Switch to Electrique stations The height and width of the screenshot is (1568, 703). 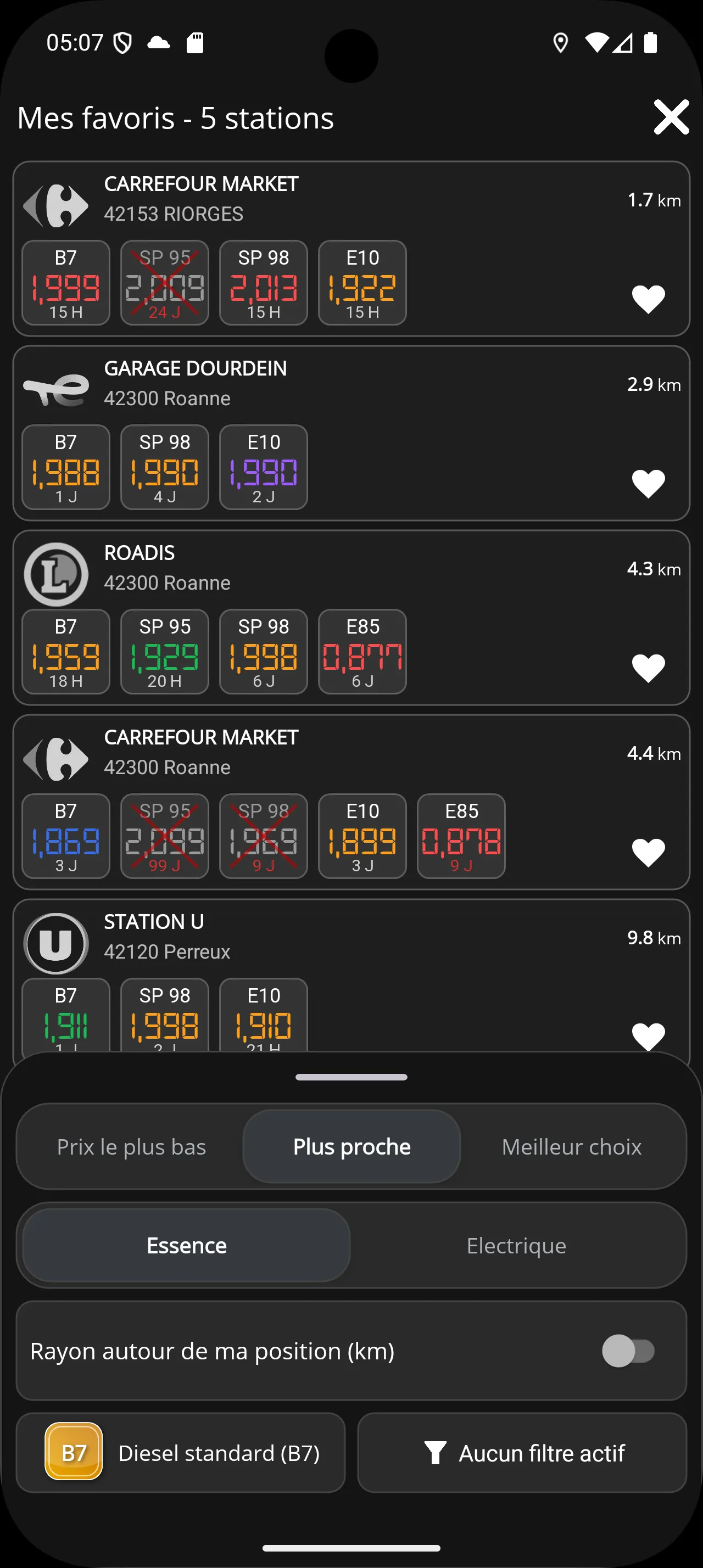point(516,1245)
